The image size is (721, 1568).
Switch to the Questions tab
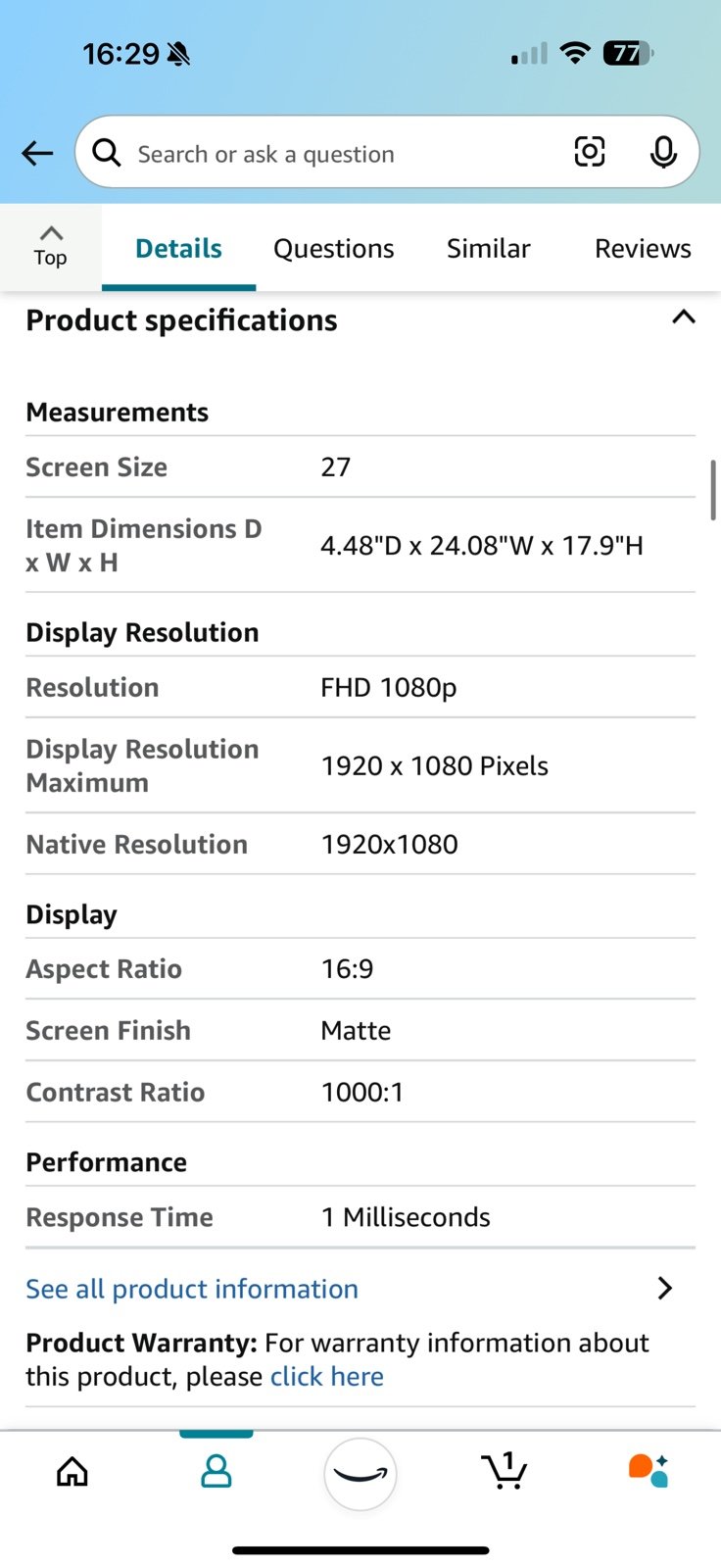pos(333,249)
